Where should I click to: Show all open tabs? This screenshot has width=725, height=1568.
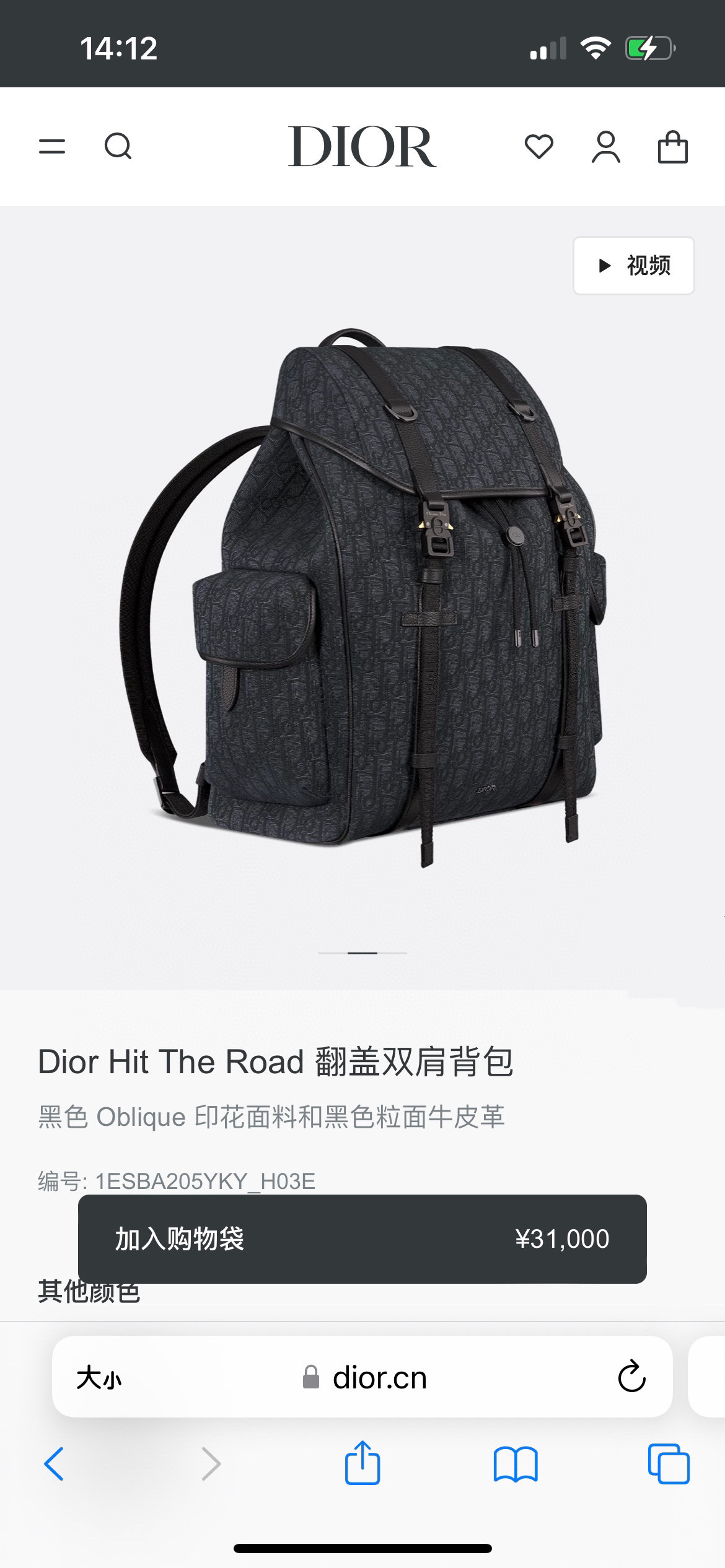668,1464
